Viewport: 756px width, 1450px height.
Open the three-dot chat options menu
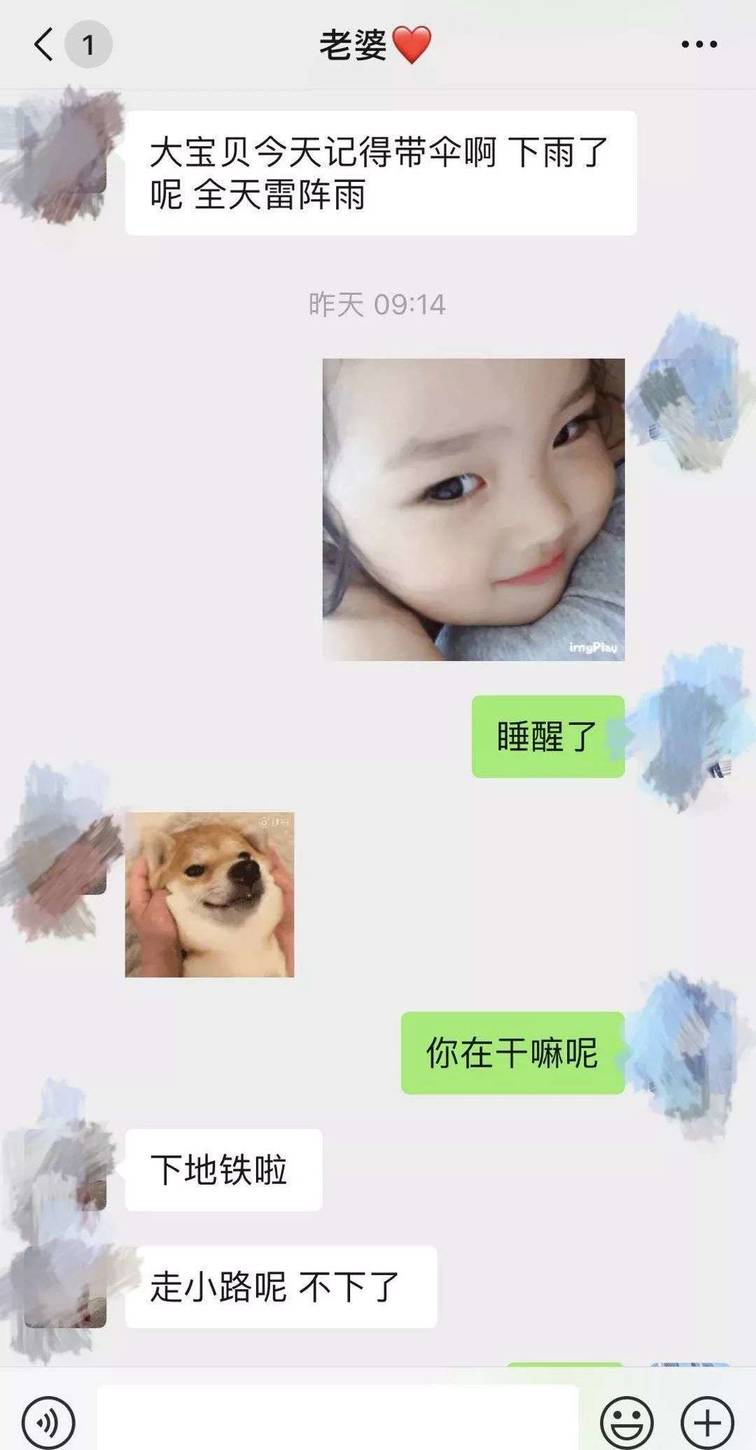[698, 45]
